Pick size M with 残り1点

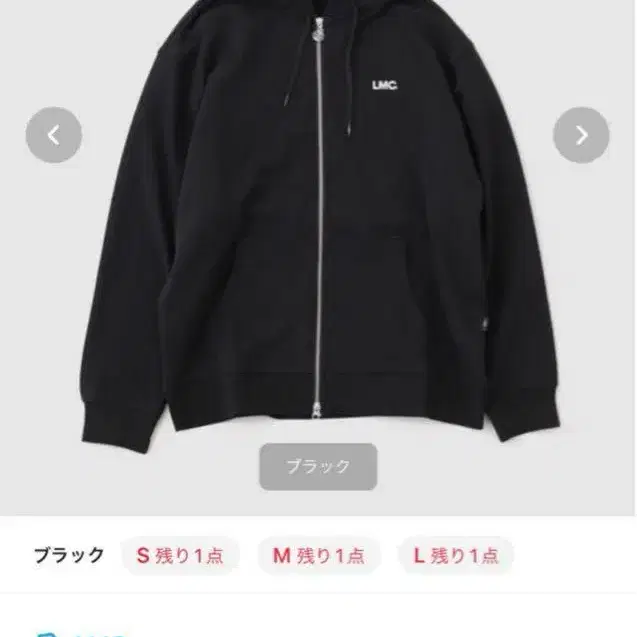(x=318, y=555)
